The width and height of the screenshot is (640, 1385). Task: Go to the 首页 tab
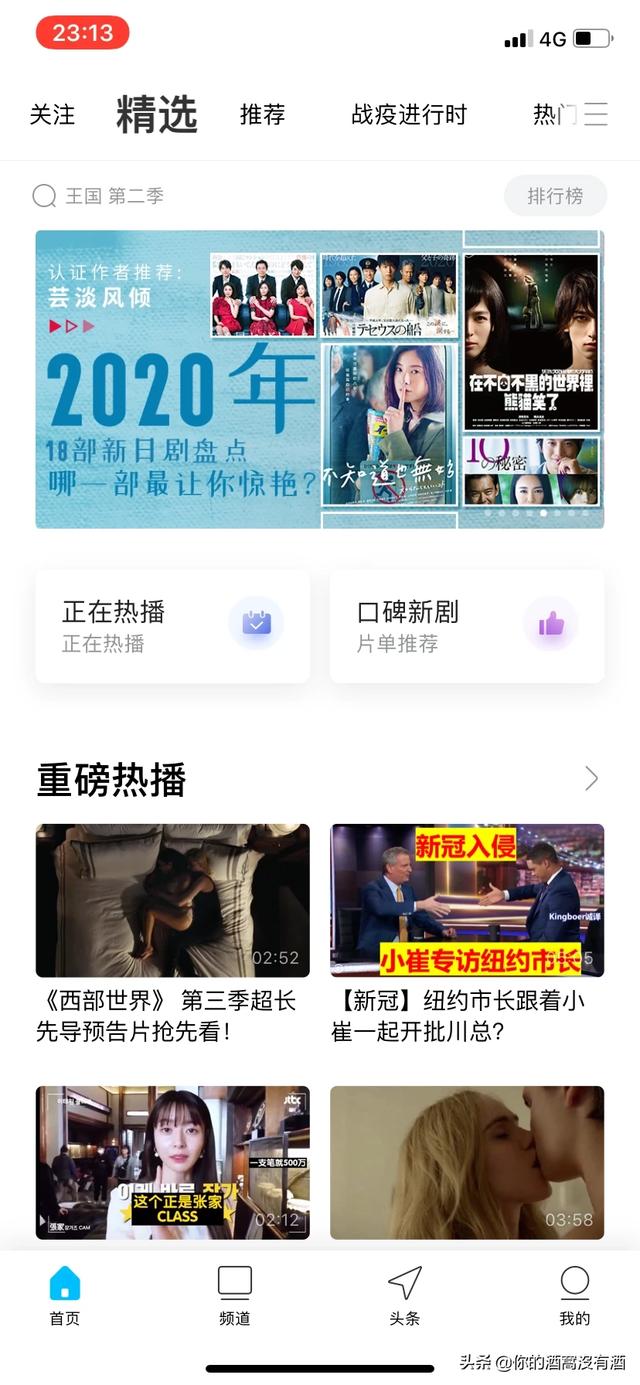[65, 1296]
